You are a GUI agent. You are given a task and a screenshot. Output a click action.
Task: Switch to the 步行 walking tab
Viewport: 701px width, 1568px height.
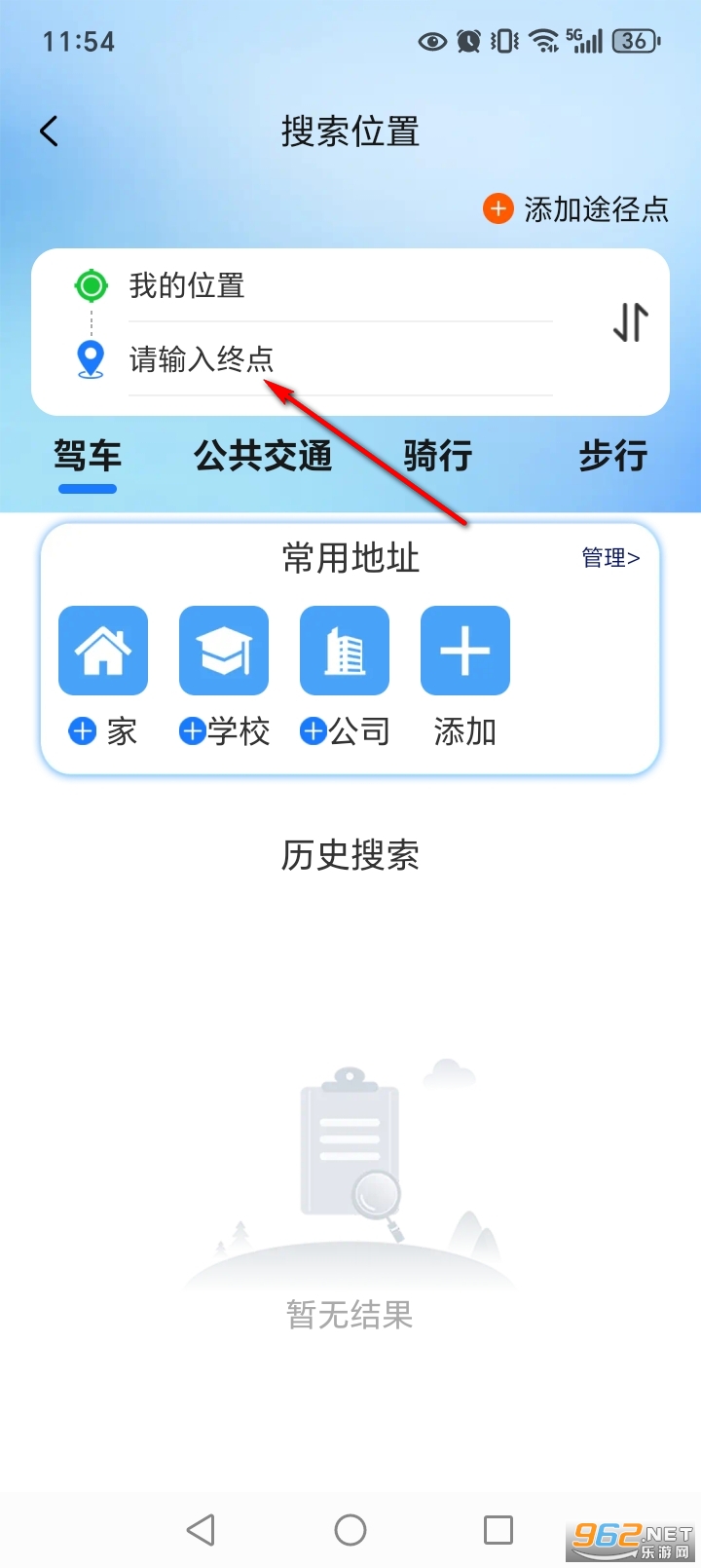pos(612,455)
